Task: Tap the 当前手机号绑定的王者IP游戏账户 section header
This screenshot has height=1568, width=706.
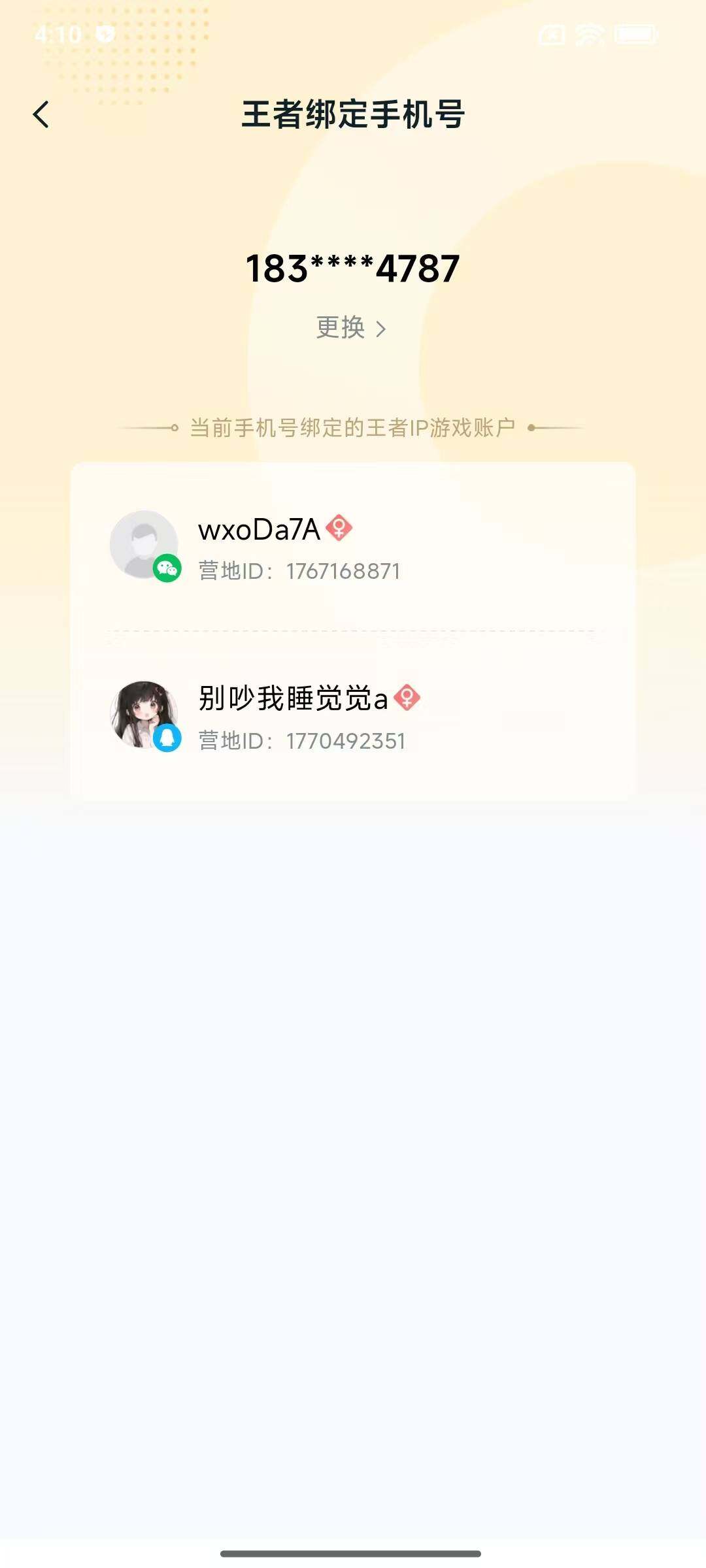Action: pyautogui.click(x=353, y=426)
